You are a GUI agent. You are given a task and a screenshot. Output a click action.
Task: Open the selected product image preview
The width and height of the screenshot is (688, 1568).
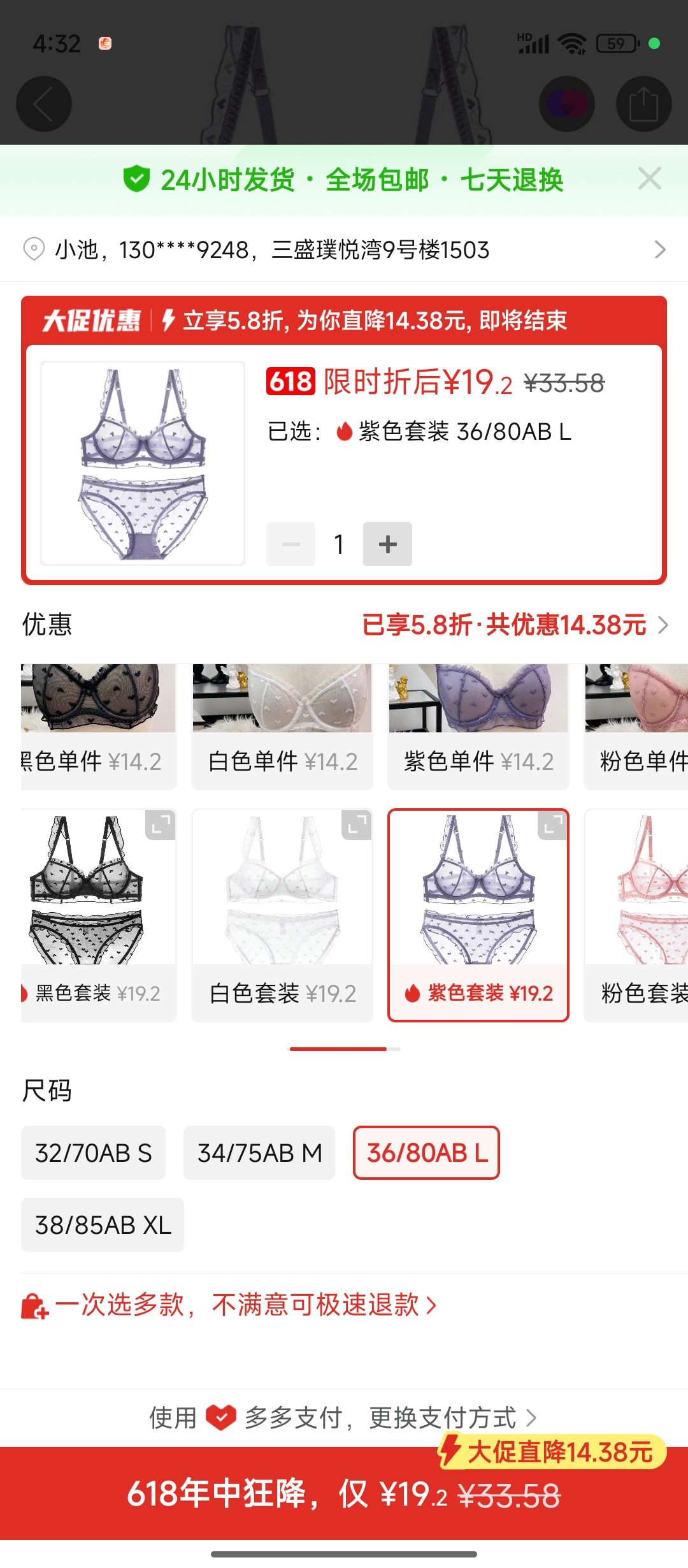[143, 463]
